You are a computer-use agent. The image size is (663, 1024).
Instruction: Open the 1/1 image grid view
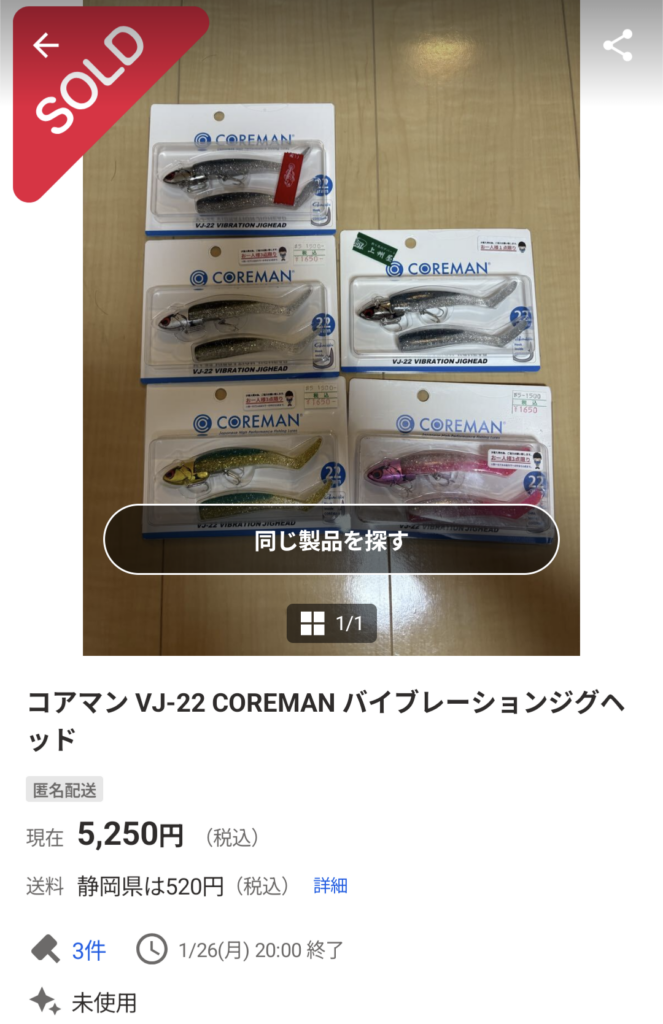(x=331, y=624)
